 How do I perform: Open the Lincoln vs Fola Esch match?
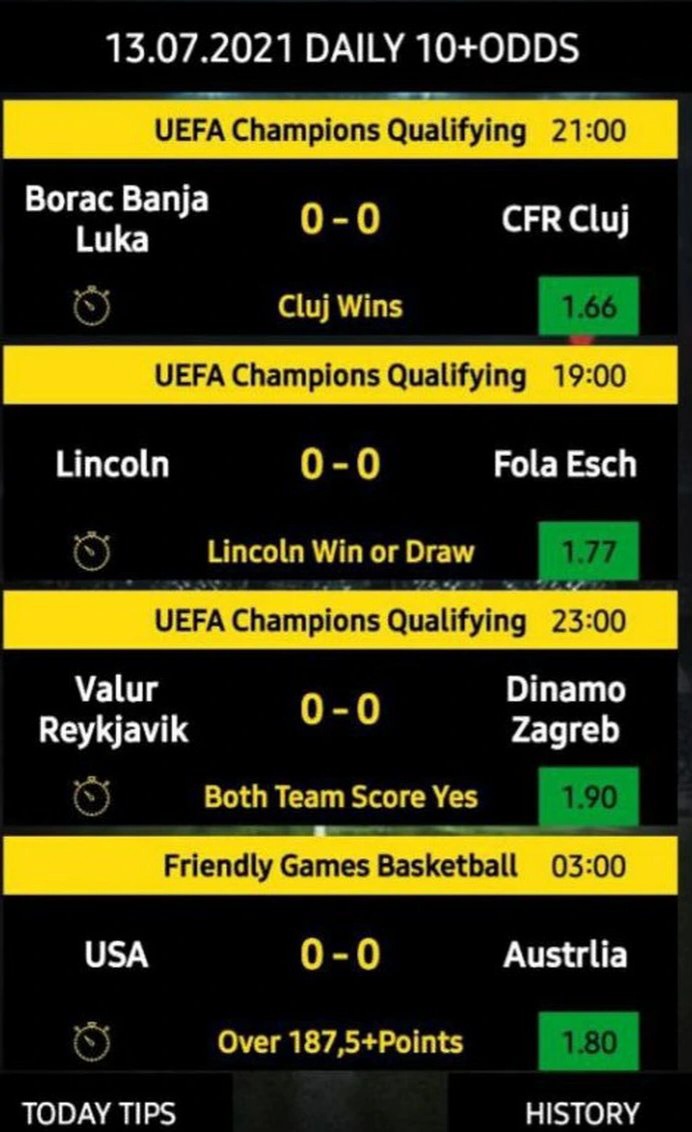[x=340, y=465]
